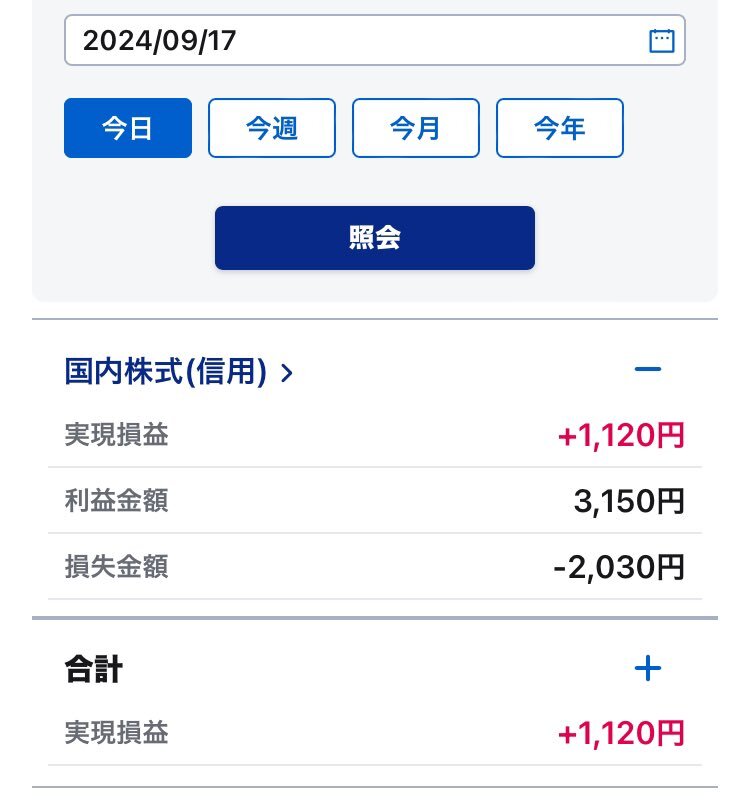Screen dimensions: 750x804
Task: Click the 合計 section heading
Action: pyautogui.click(x=91, y=670)
